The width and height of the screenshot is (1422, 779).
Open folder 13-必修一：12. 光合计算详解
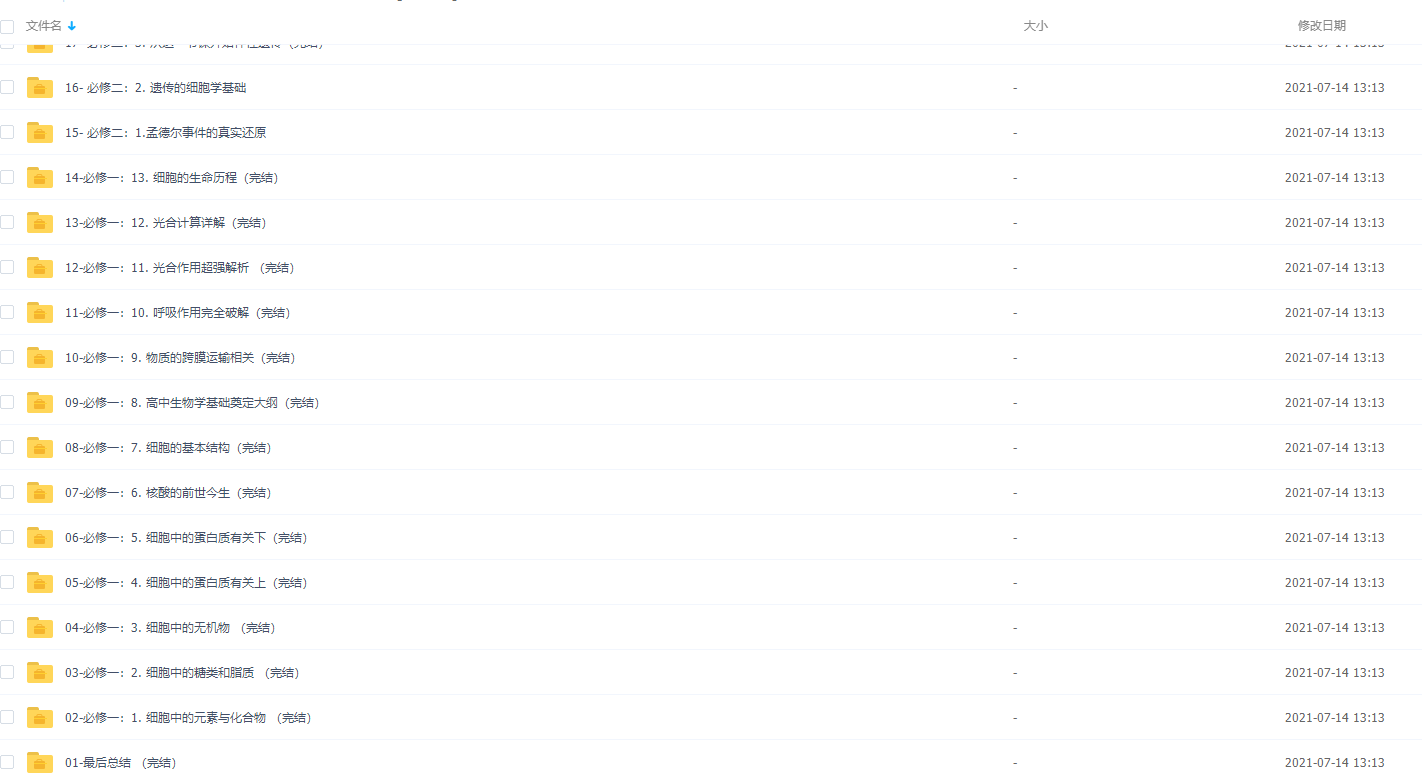pyautogui.click(x=165, y=223)
